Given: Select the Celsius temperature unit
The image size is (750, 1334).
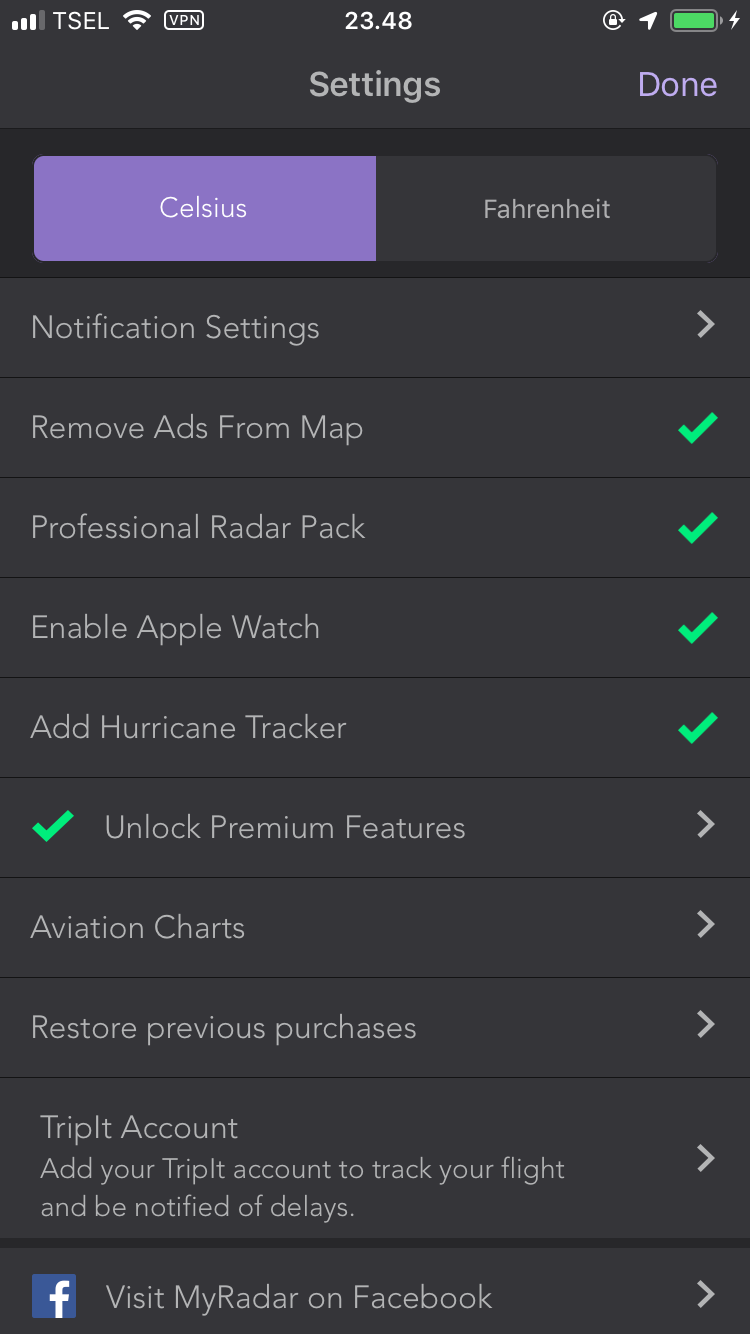Looking at the screenshot, I should (x=205, y=208).
